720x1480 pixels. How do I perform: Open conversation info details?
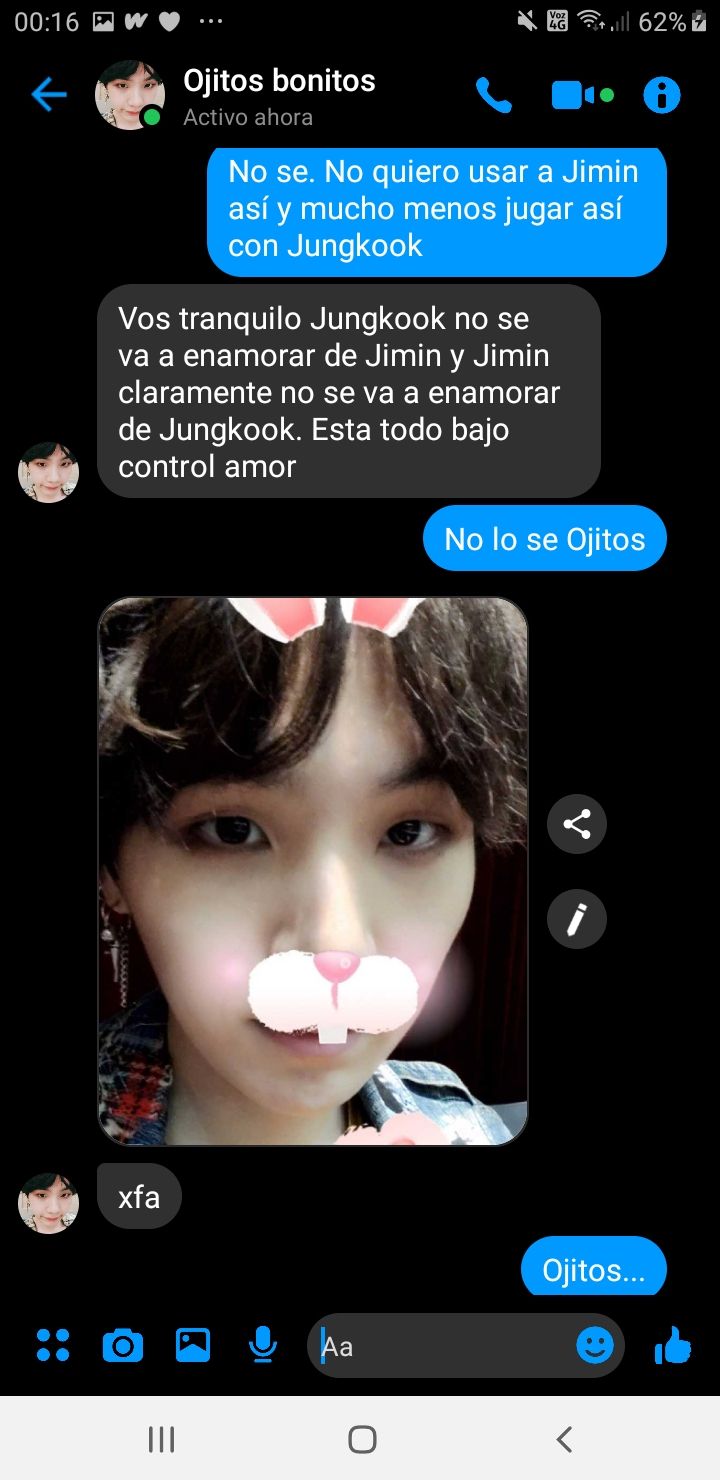661,96
